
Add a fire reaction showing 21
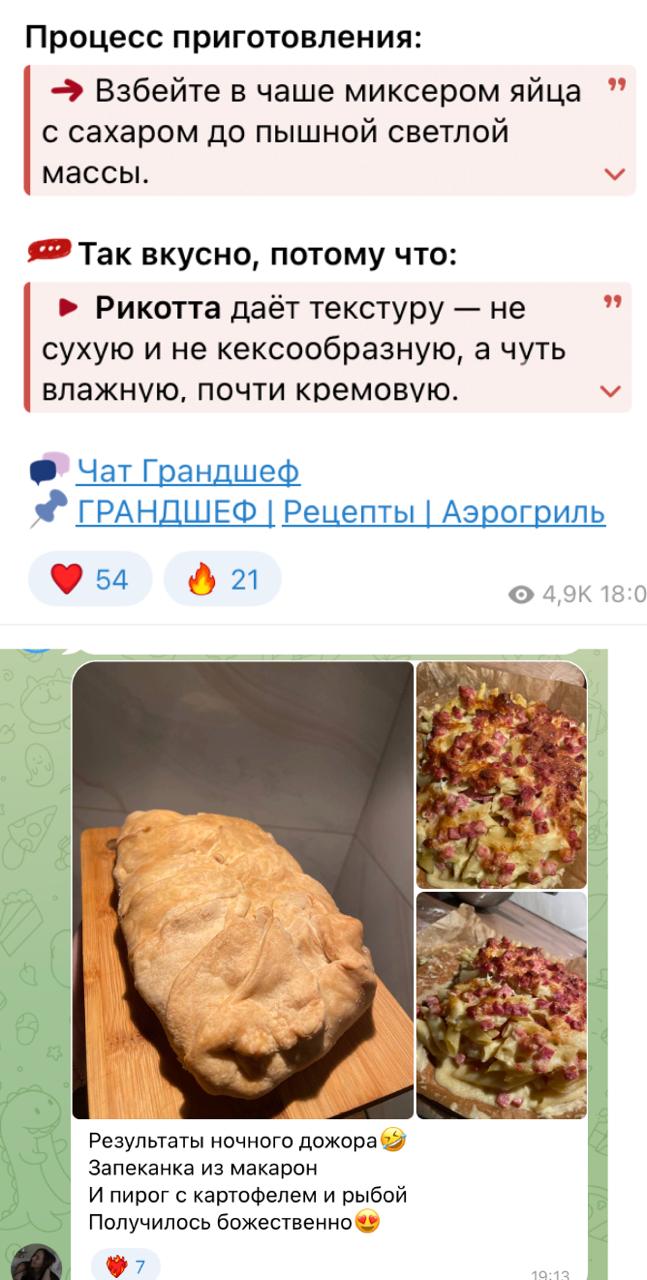pyautogui.click(x=222, y=579)
